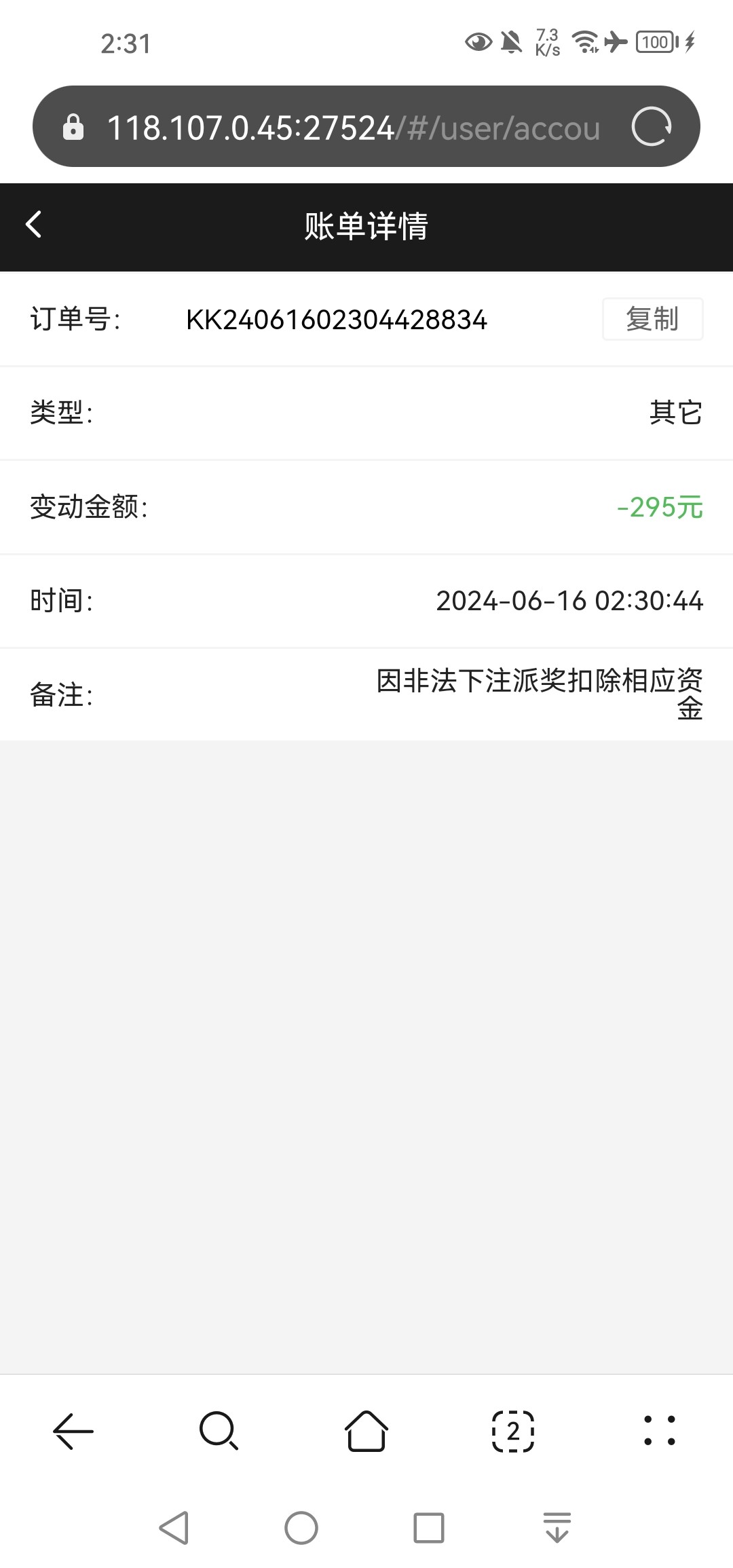Reload the page in the address bar
The image size is (733, 1568).
[x=652, y=127]
